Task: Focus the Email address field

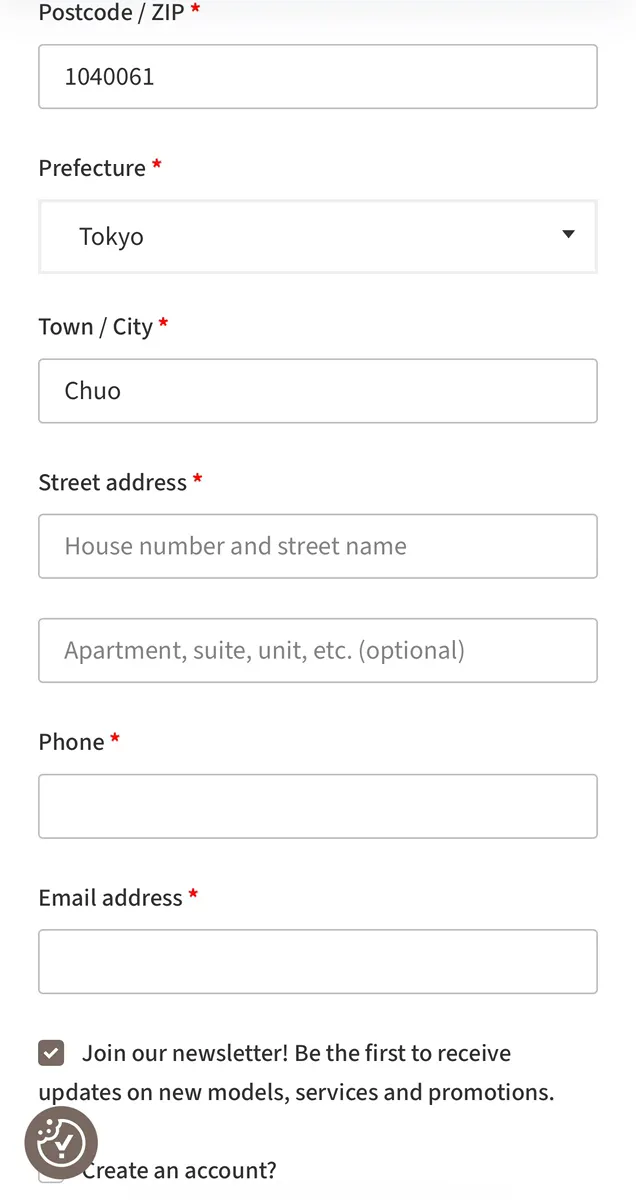Action: pos(317,962)
